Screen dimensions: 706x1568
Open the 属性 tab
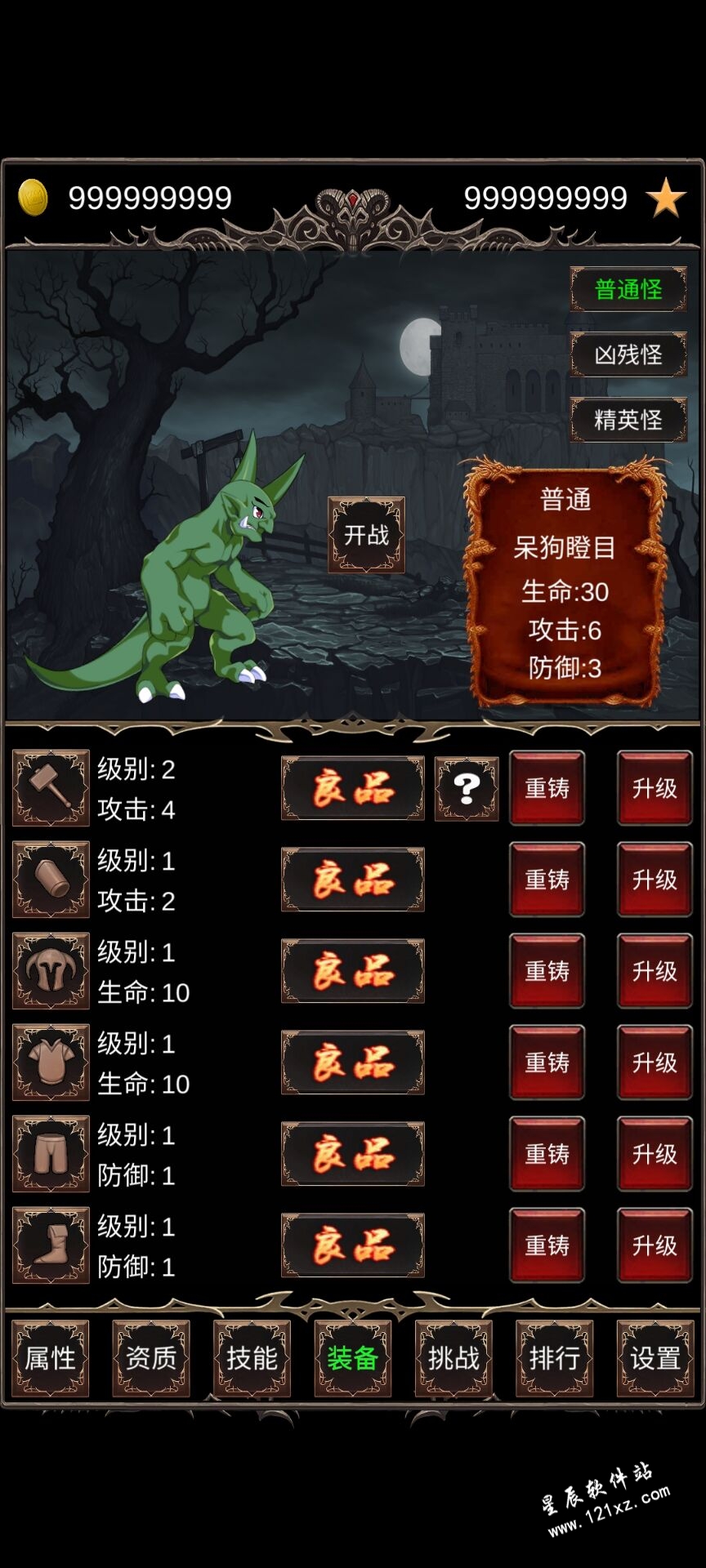coord(50,1358)
